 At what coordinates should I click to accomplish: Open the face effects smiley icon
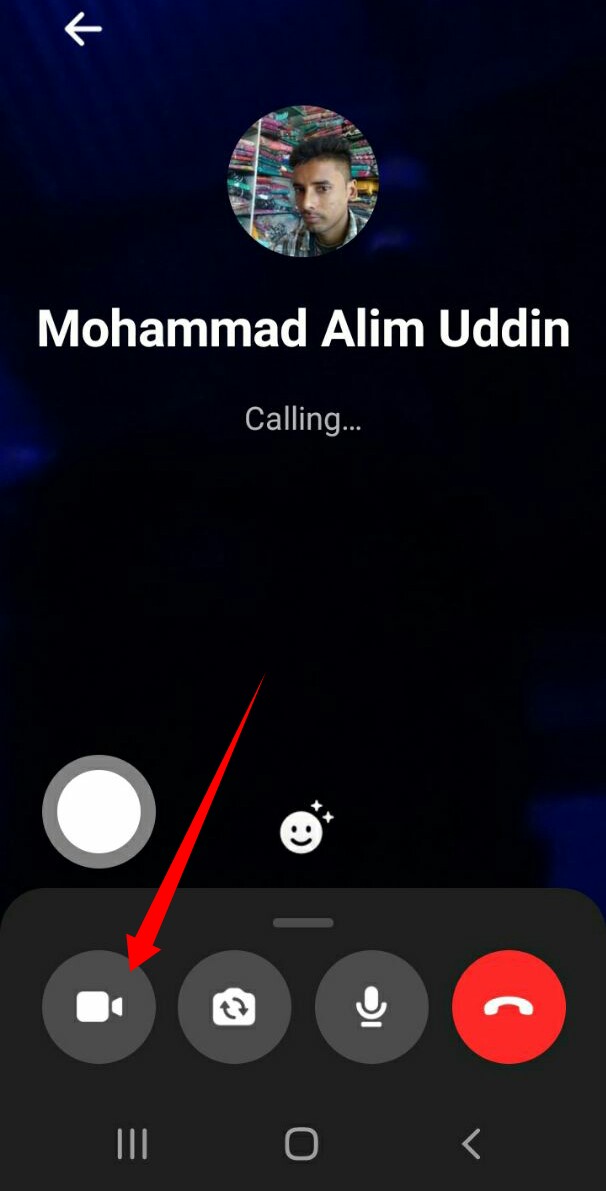[304, 828]
